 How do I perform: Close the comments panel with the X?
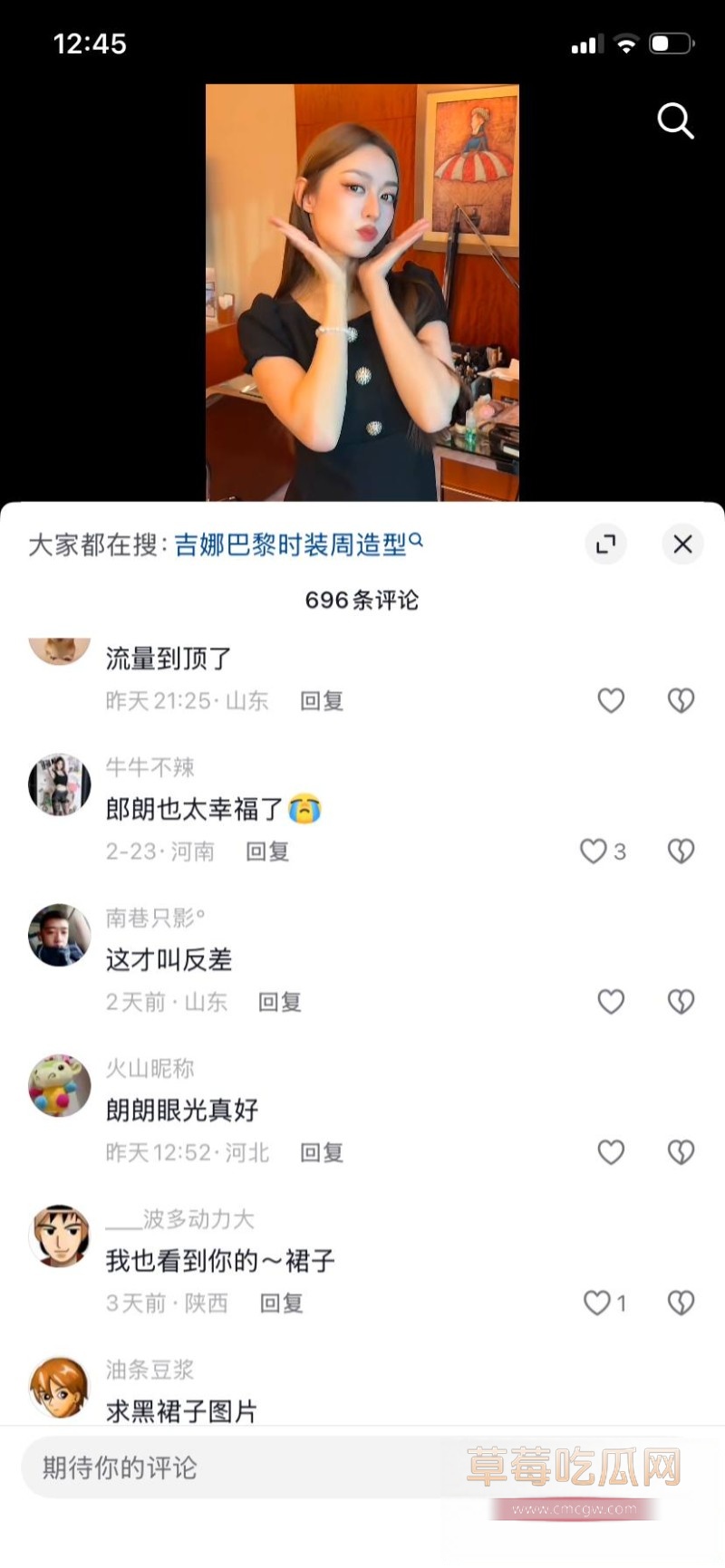click(682, 544)
